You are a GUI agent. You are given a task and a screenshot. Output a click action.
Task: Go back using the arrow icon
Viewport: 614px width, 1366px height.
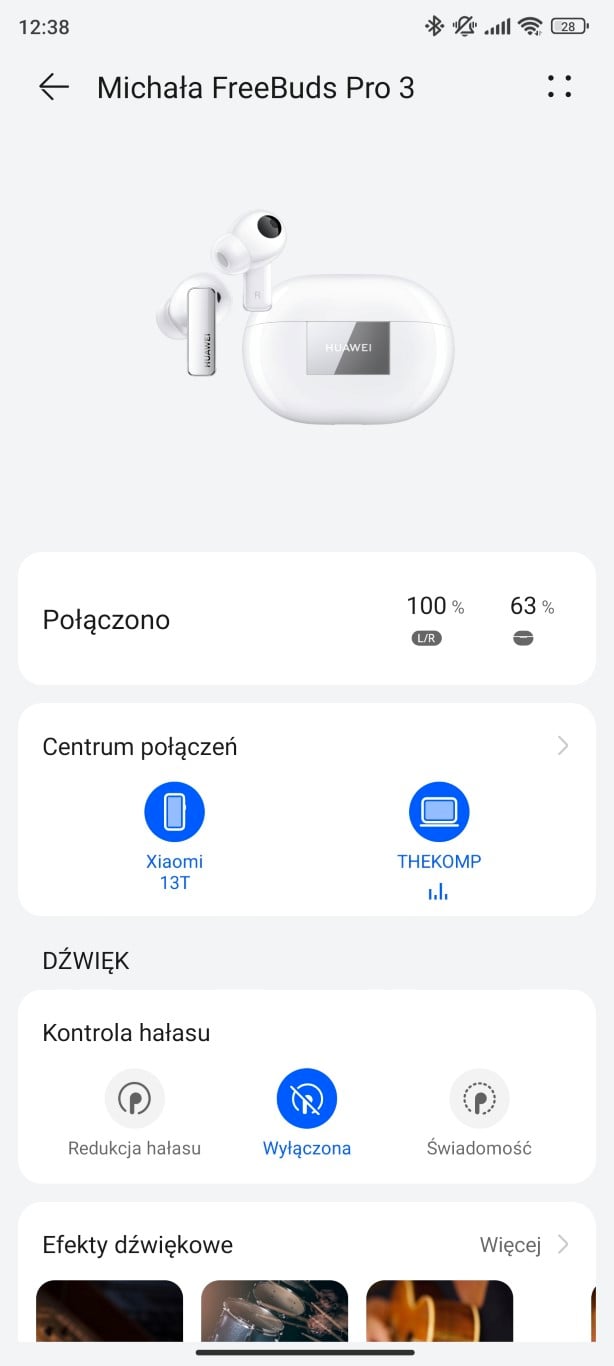pos(54,87)
